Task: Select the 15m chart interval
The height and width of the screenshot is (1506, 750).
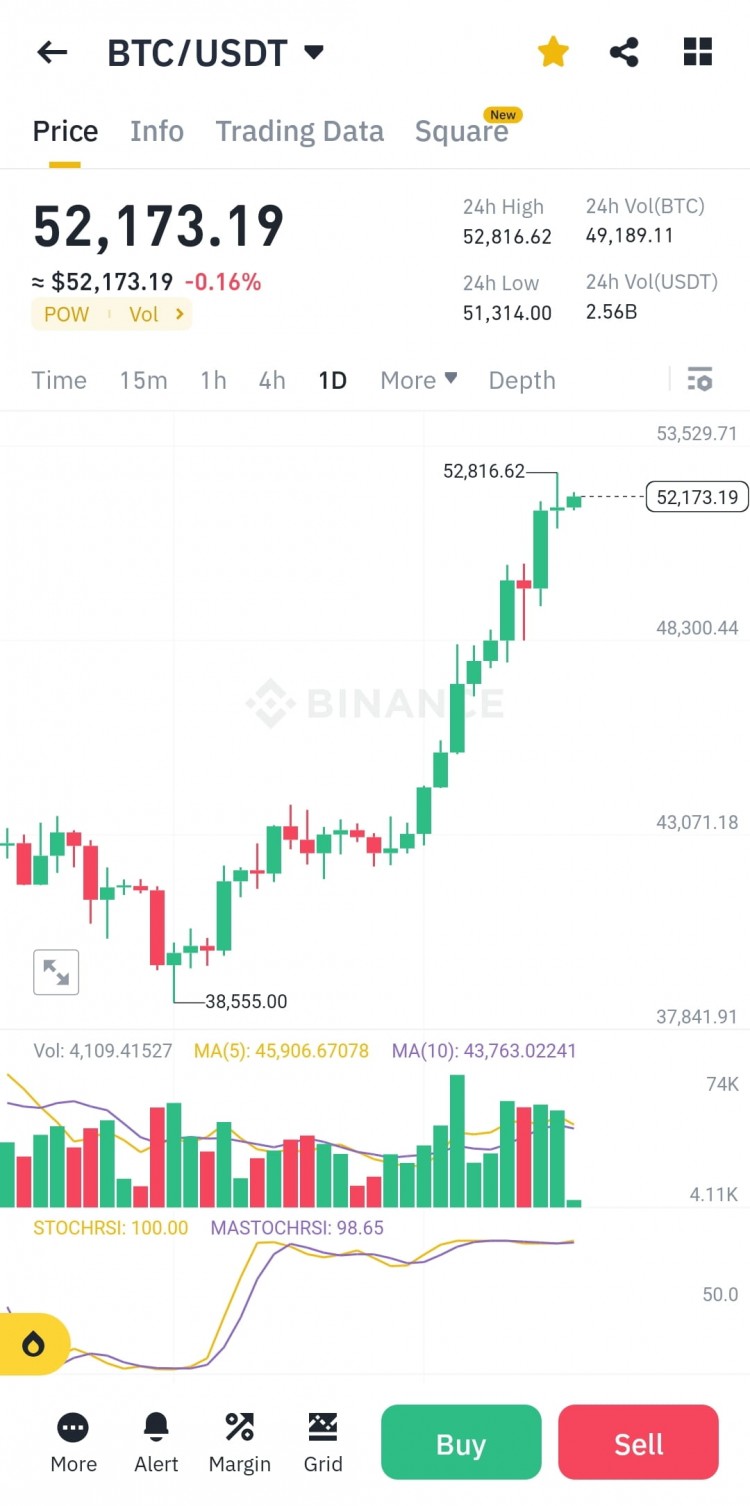Action: tap(143, 380)
